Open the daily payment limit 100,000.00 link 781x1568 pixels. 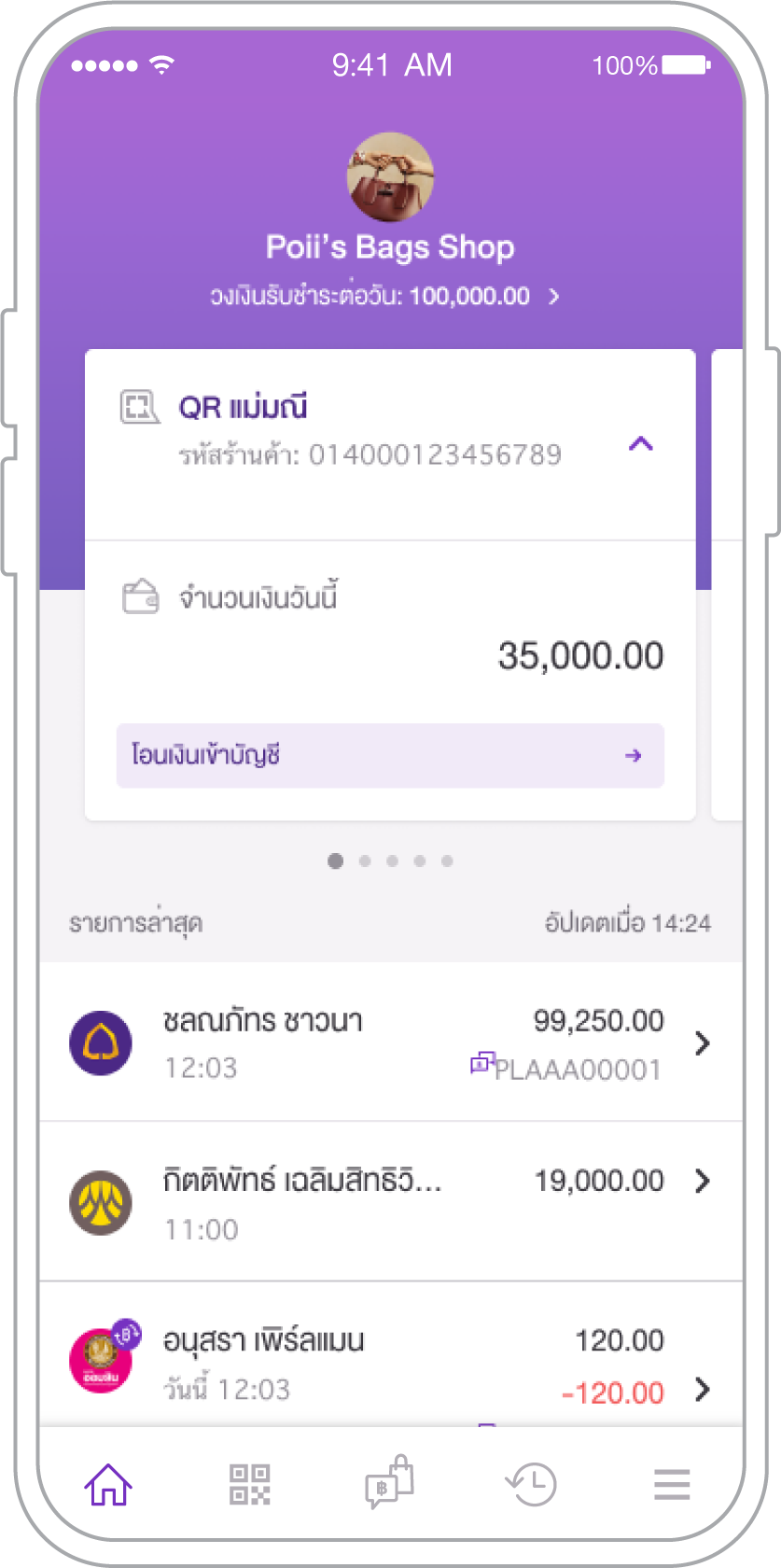point(386,297)
